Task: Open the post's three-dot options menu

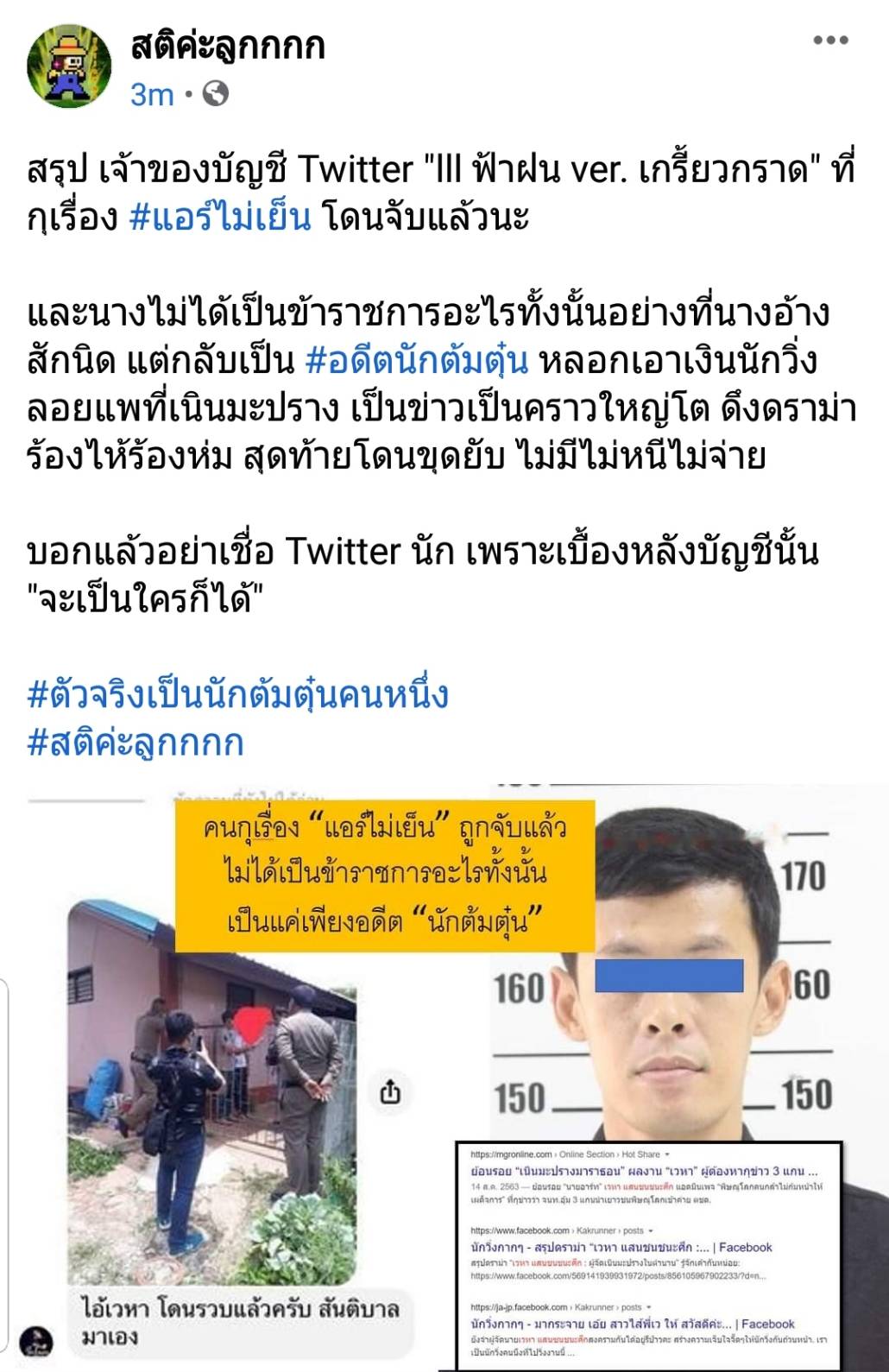Action: [x=830, y=41]
